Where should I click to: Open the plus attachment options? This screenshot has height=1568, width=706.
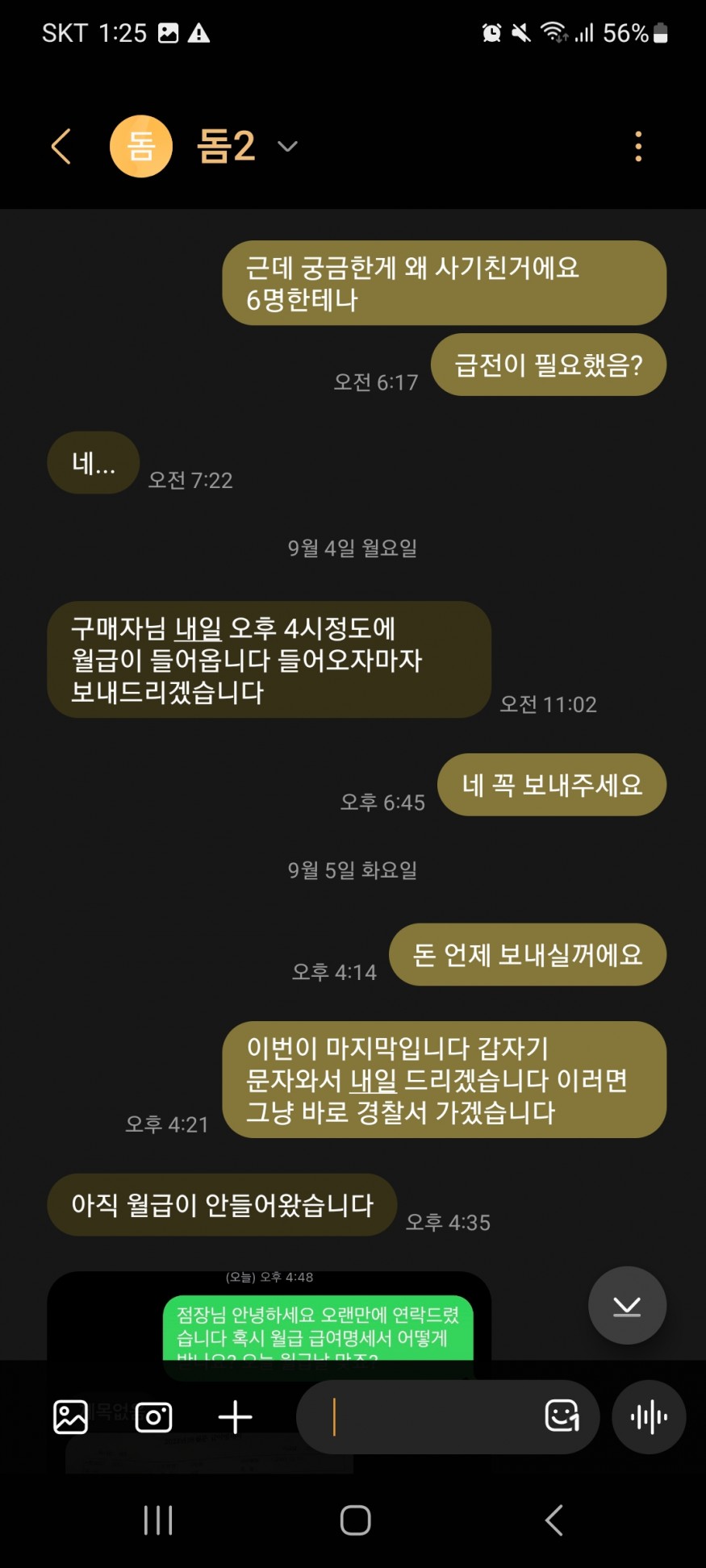pos(236,1417)
